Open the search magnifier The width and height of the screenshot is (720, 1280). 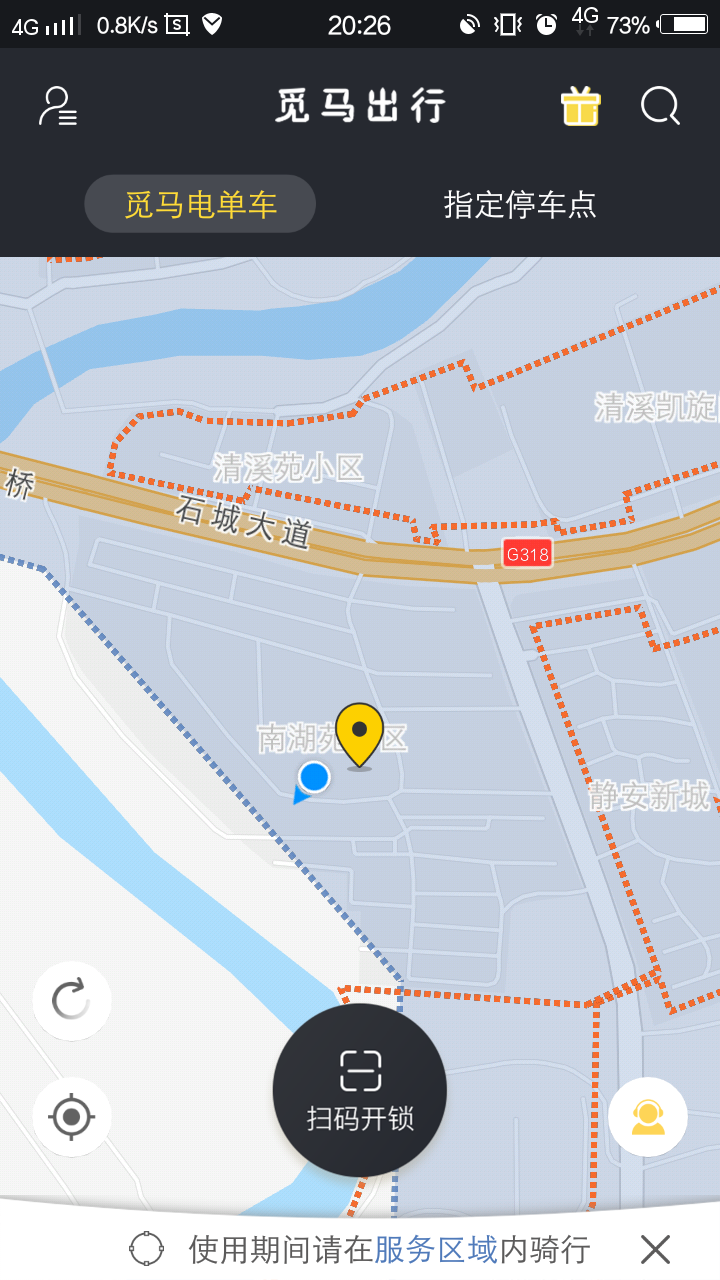pos(660,106)
